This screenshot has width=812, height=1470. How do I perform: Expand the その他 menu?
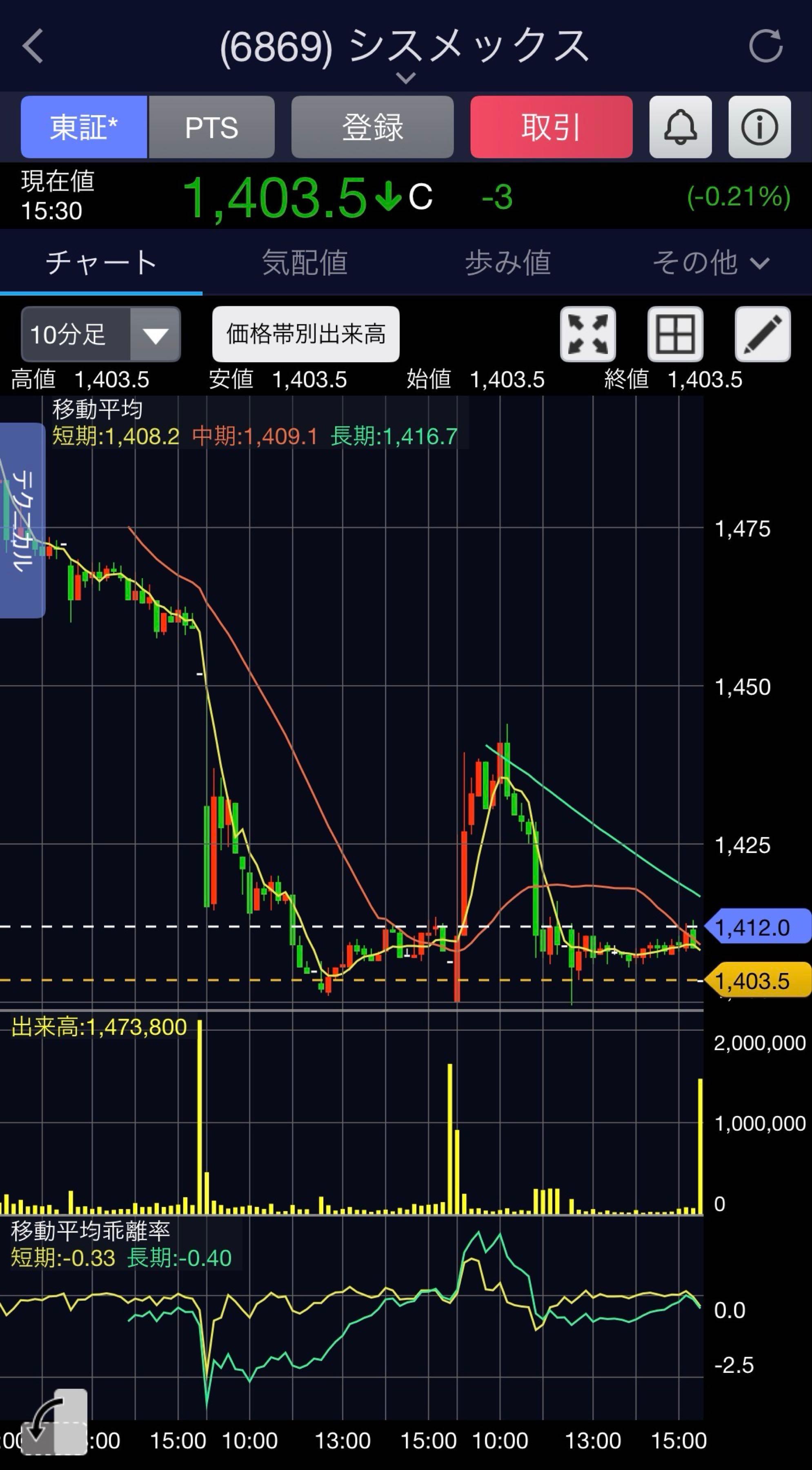click(710, 263)
